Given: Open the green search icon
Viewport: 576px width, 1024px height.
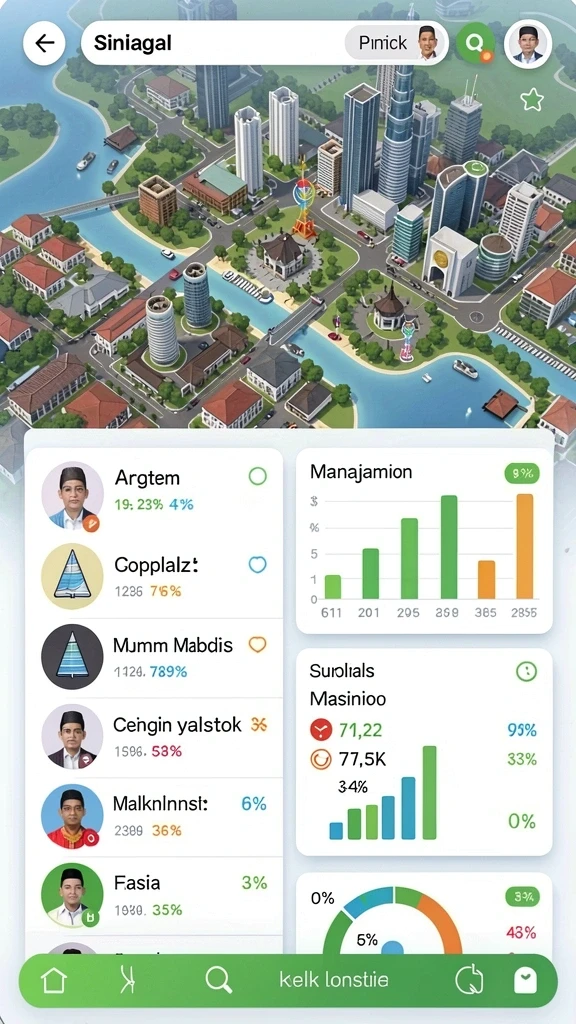Looking at the screenshot, I should point(476,43).
